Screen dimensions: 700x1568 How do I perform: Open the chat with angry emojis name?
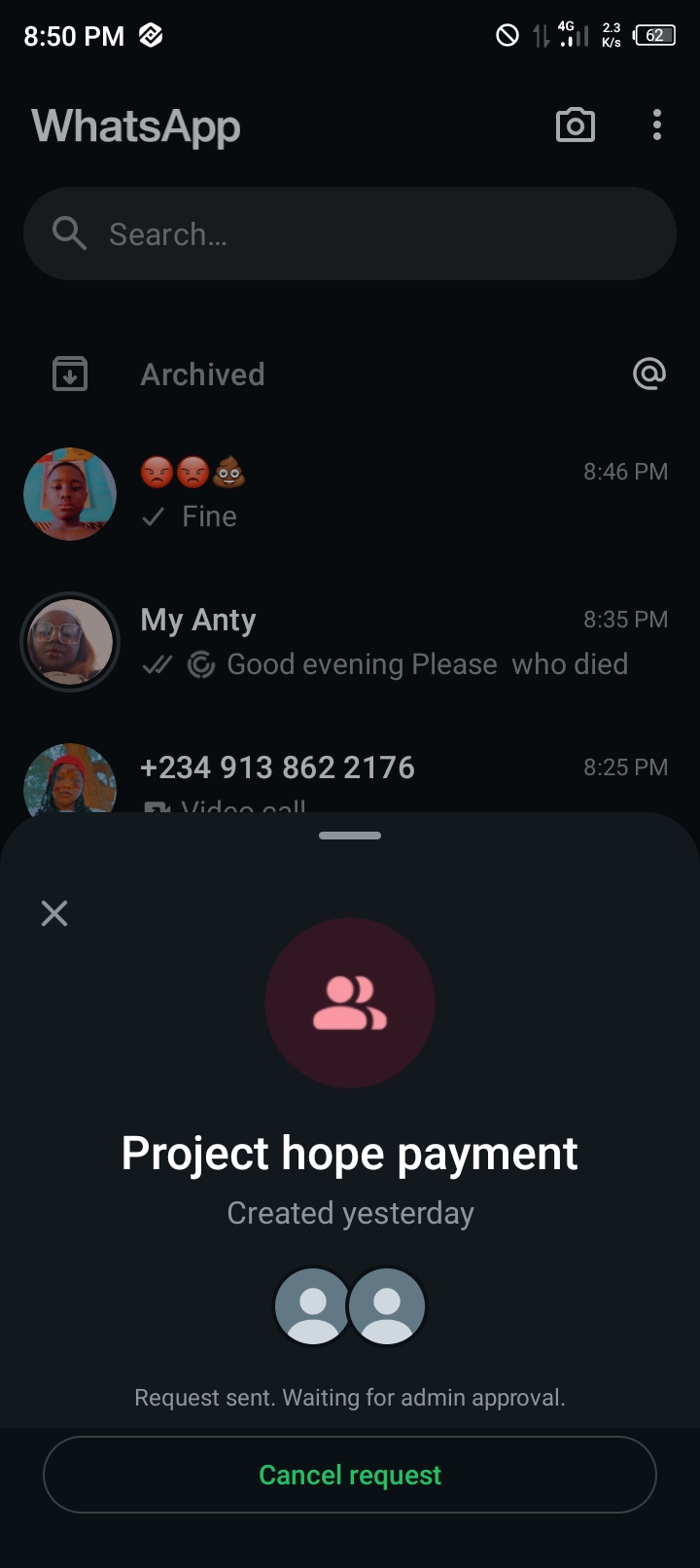tap(389, 494)
